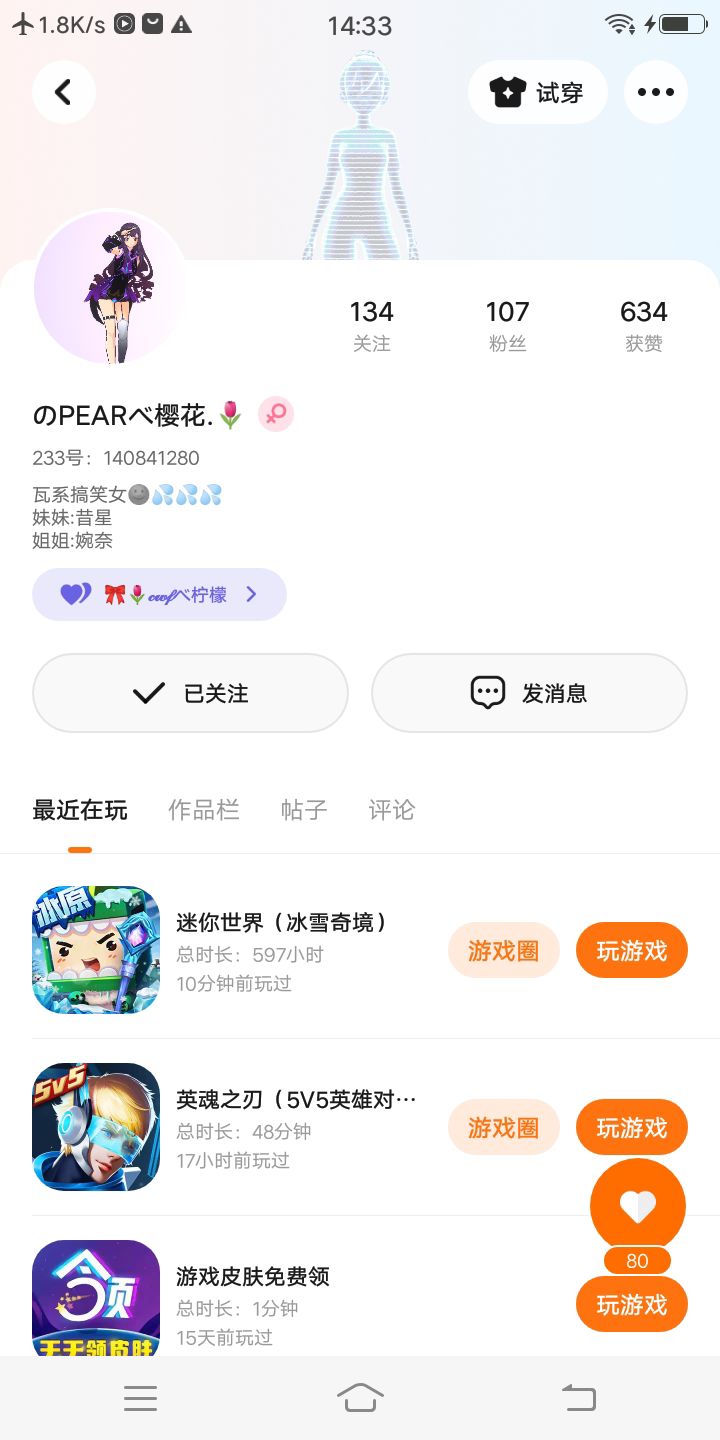This screenshot has height=1440, width=720.
Task: View the 107 粉丝 followers list
Action: pos(507,326)
